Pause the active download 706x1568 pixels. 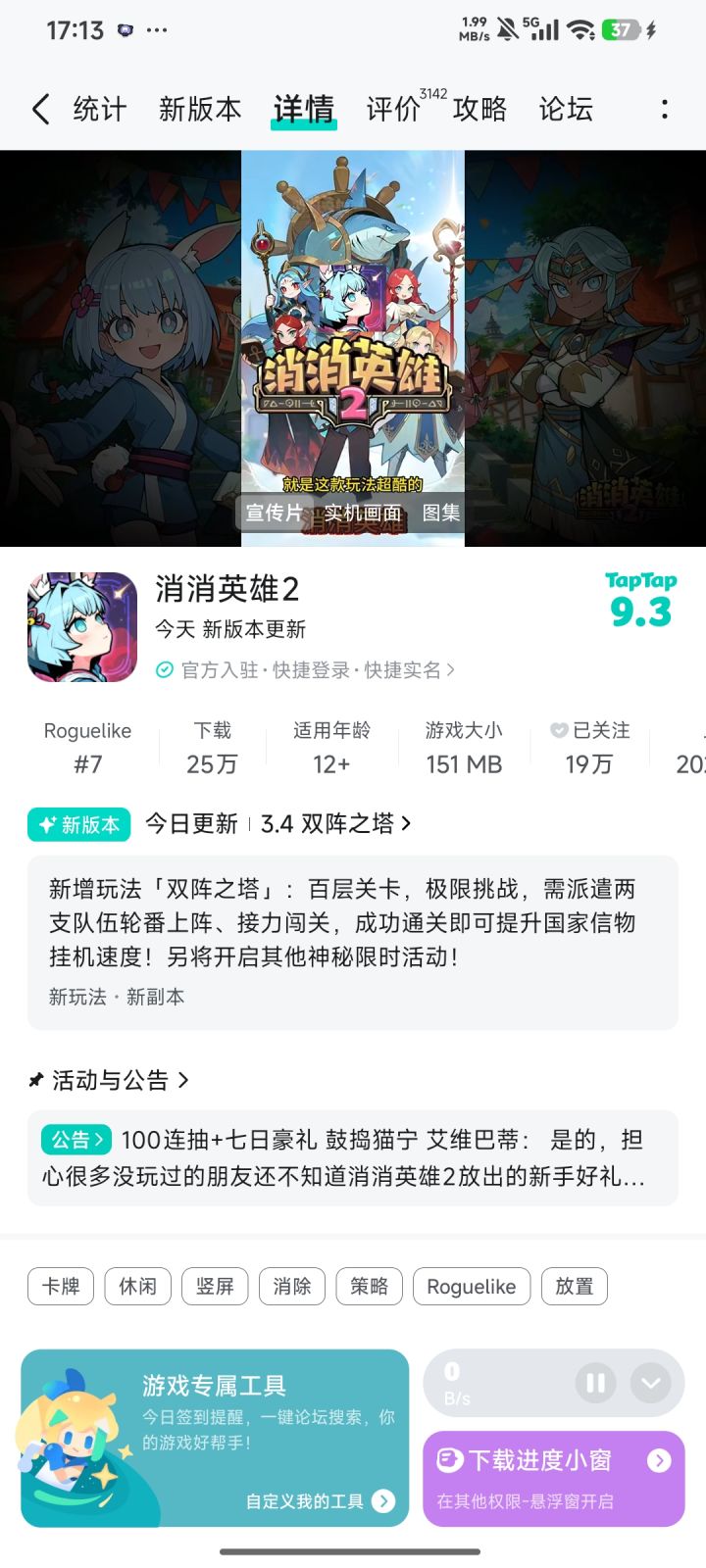coord(595,1382)
